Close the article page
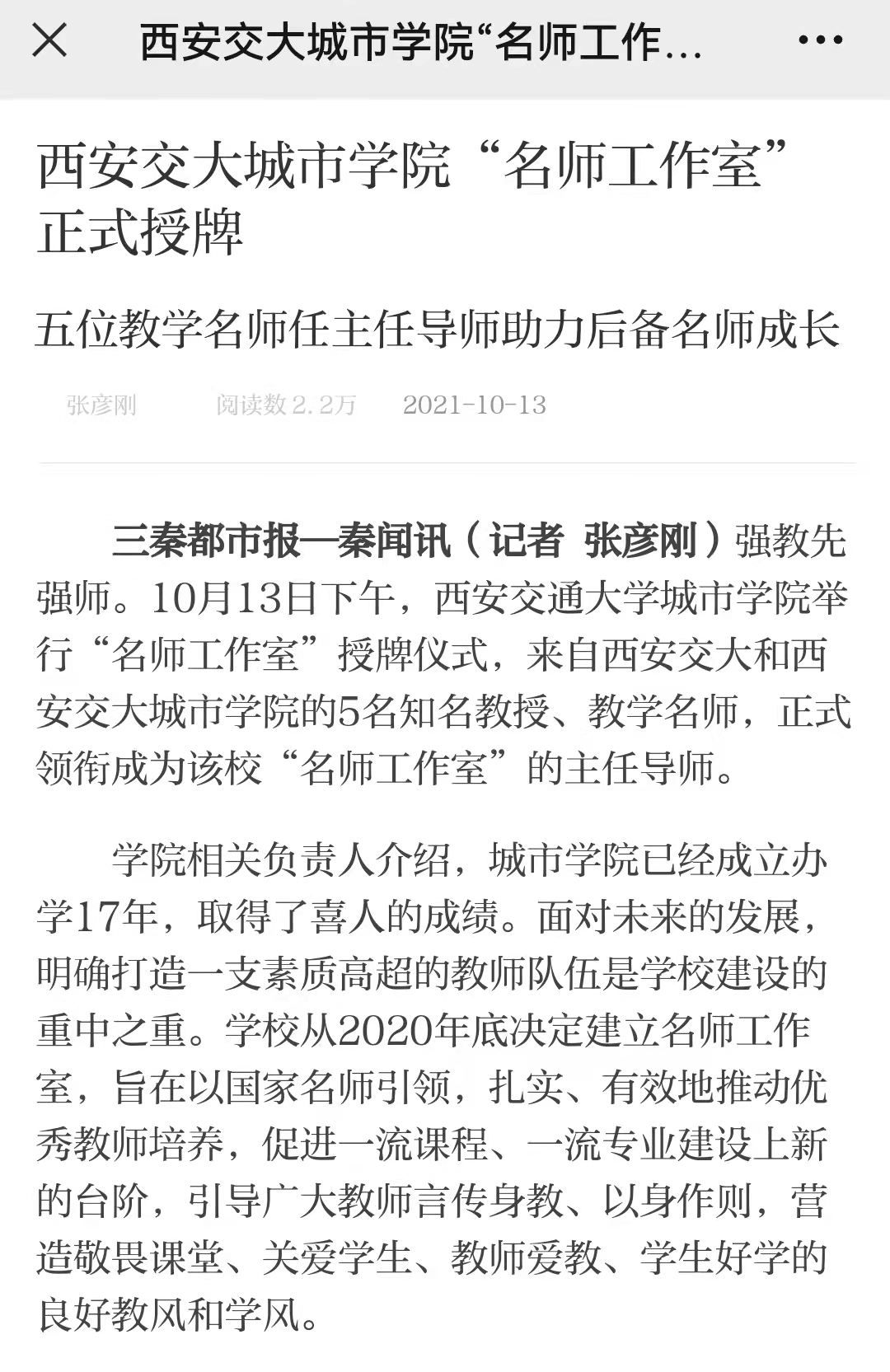890x1372 pixels. 49,40
